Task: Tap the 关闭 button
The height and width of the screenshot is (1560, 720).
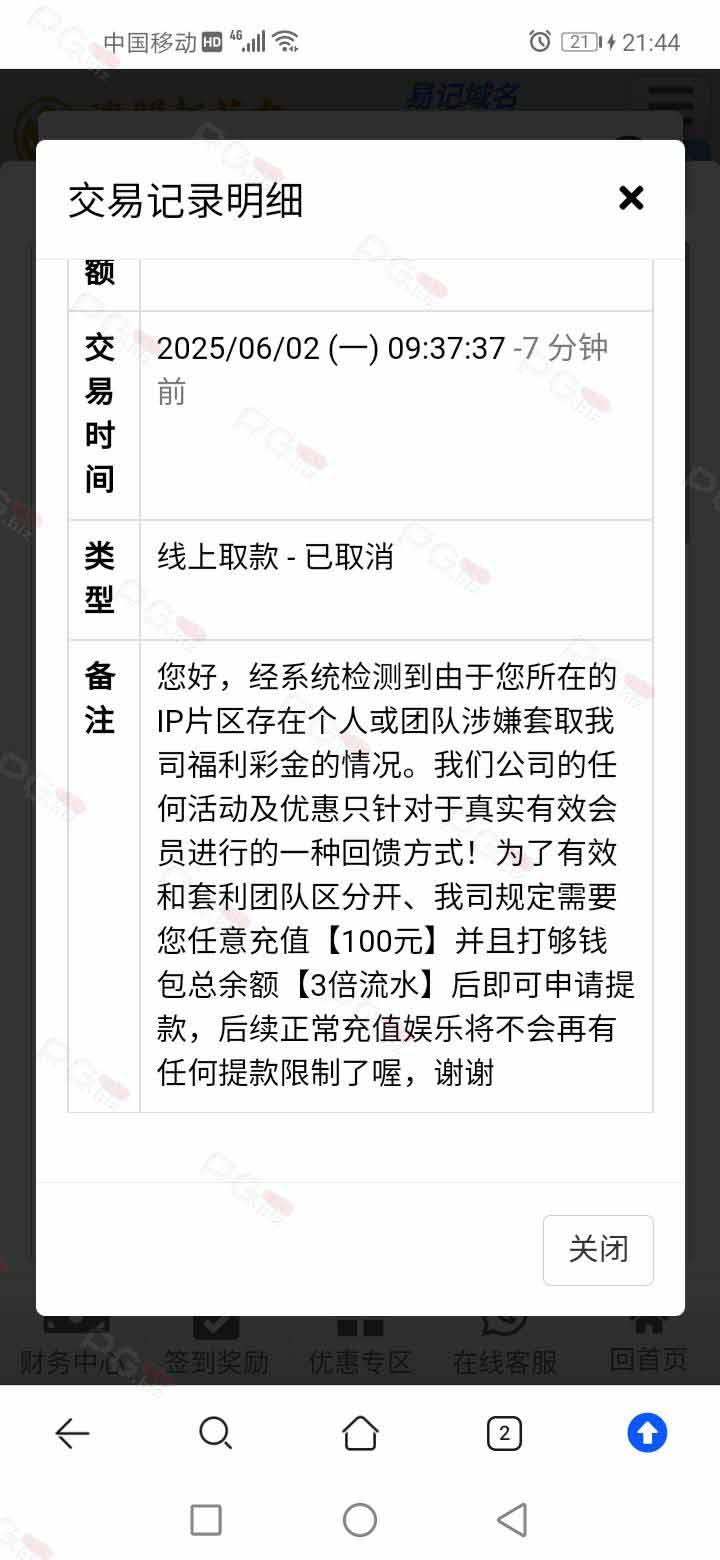Action: (x=598, y=1250)
